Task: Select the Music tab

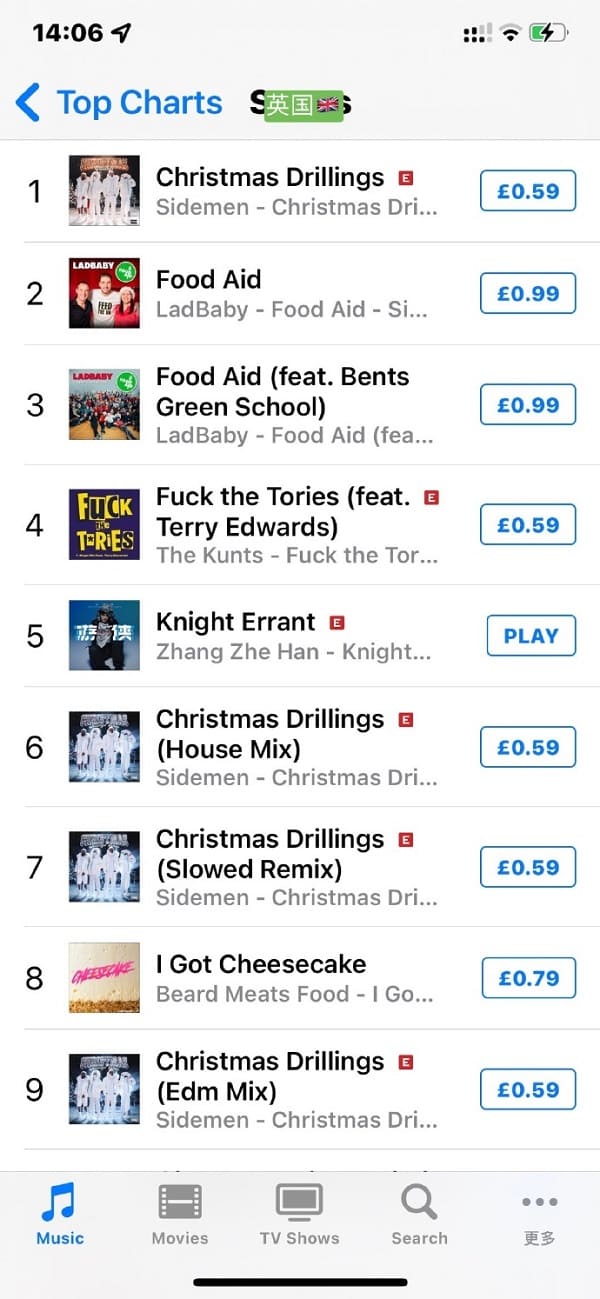Action: [60, 1215]
